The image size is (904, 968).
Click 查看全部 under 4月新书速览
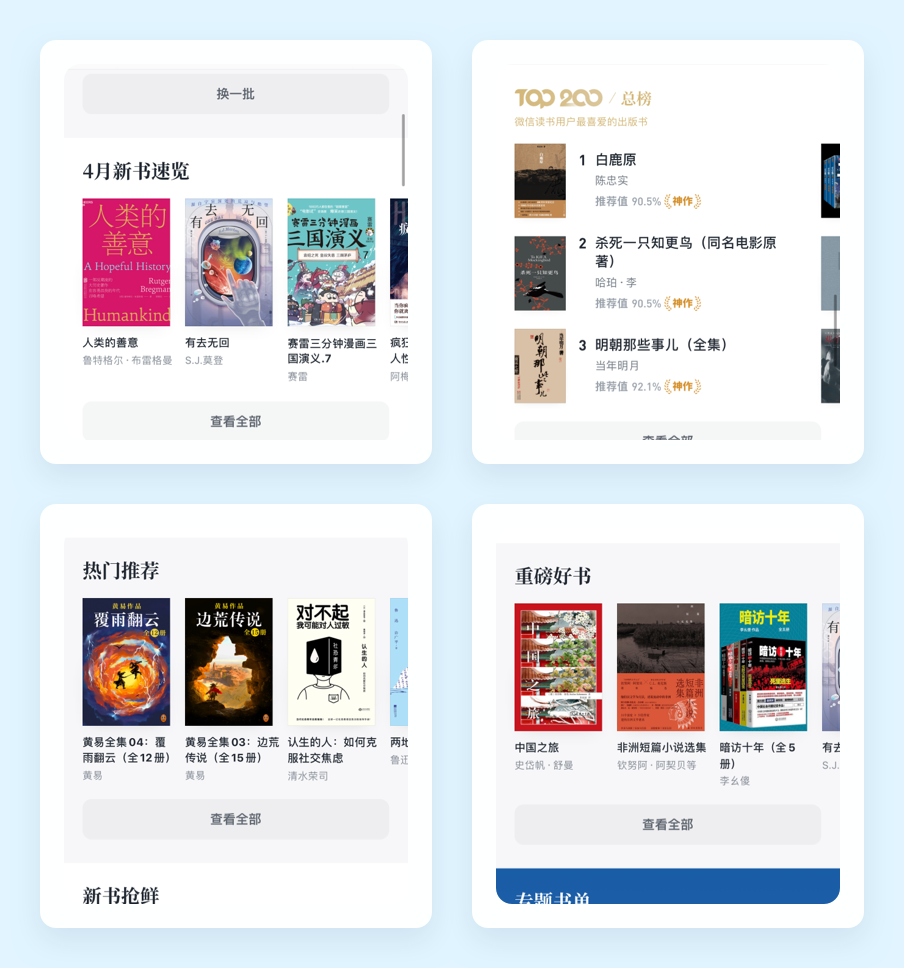(235, 421)
